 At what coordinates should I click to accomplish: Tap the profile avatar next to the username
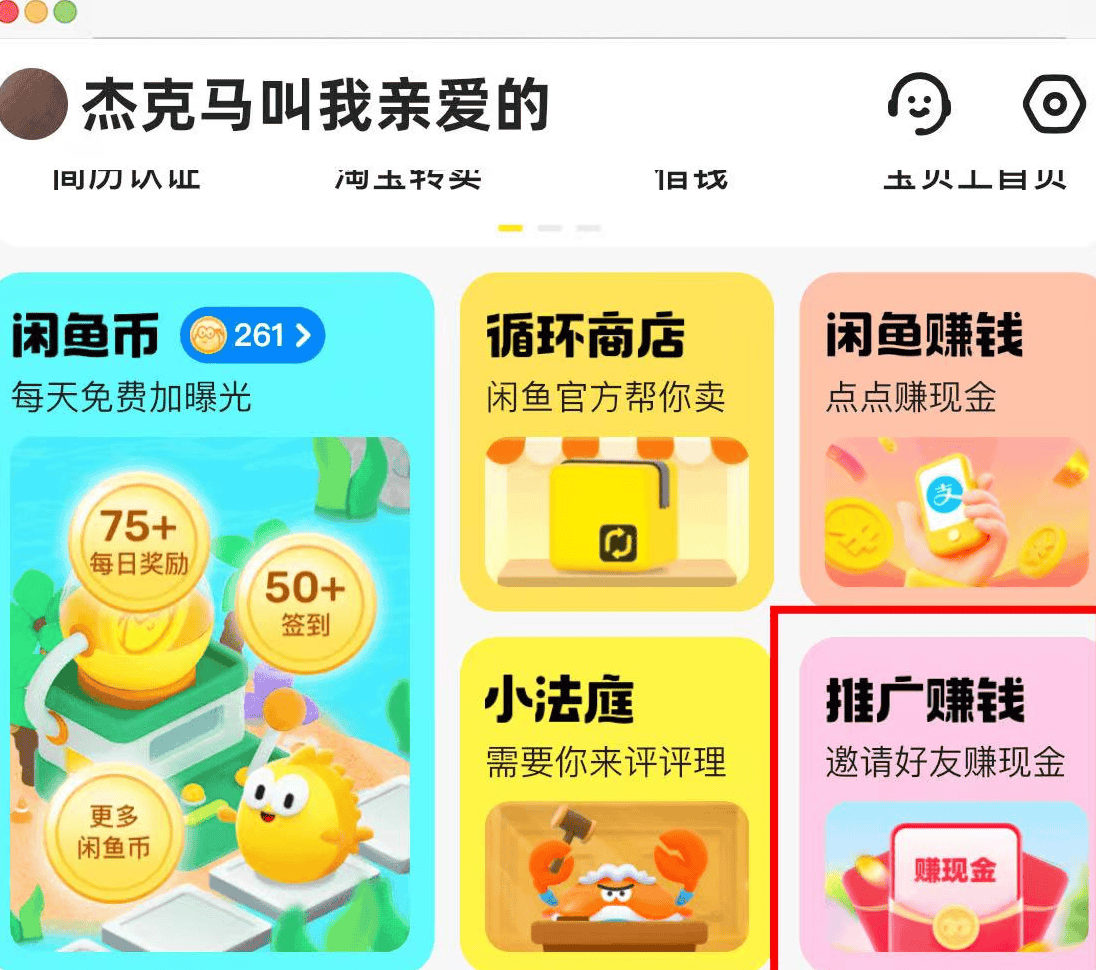click(33, 104)
